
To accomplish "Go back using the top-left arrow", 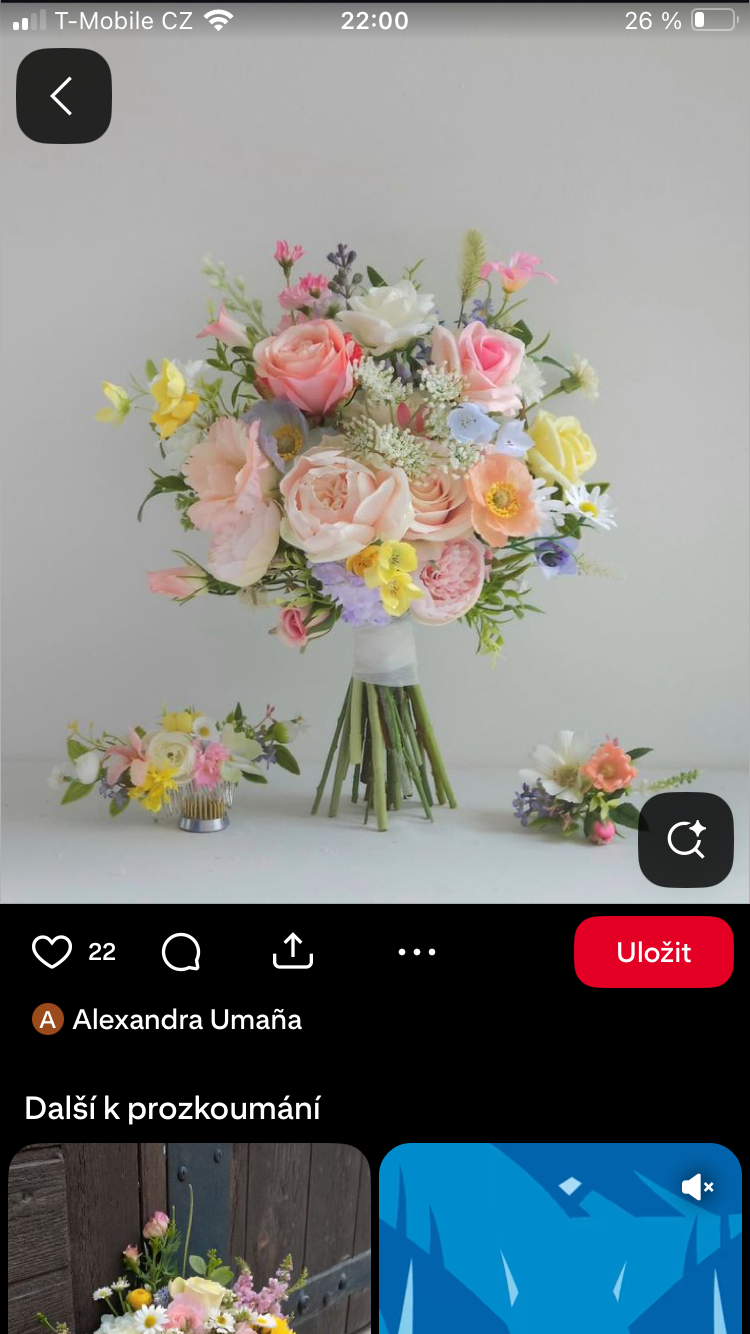I will (x=64, y=96).
